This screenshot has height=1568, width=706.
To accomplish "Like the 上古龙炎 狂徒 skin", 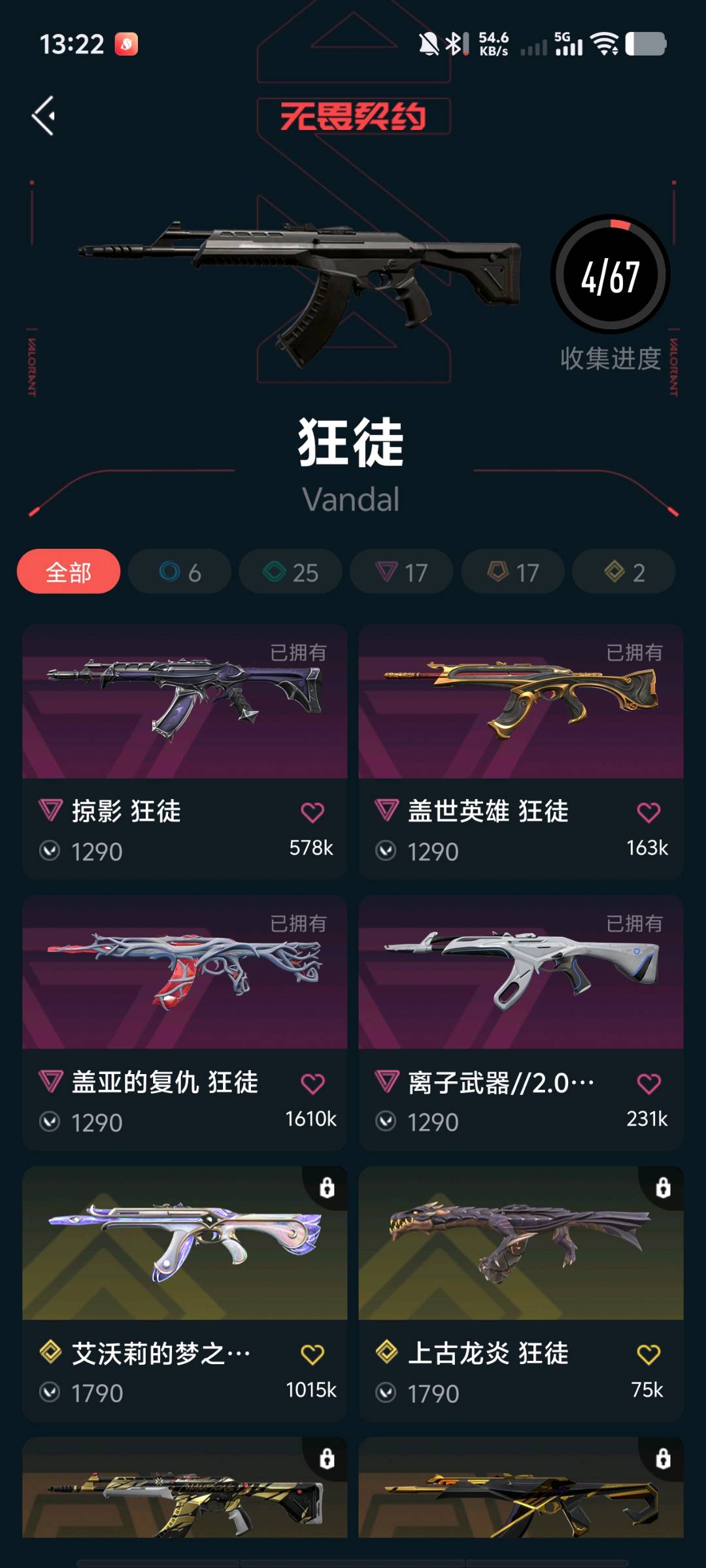I will (648, 1354).
